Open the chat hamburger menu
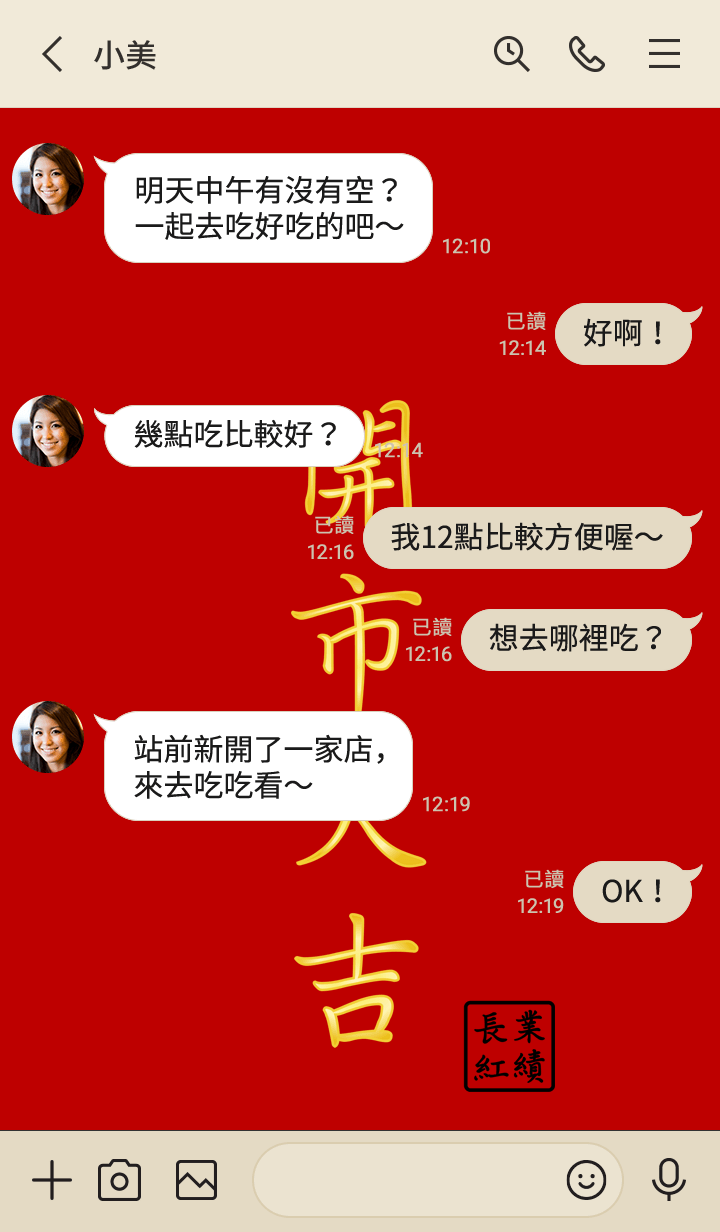Viewport: 720px width, 1232px height. click(664, 54)
